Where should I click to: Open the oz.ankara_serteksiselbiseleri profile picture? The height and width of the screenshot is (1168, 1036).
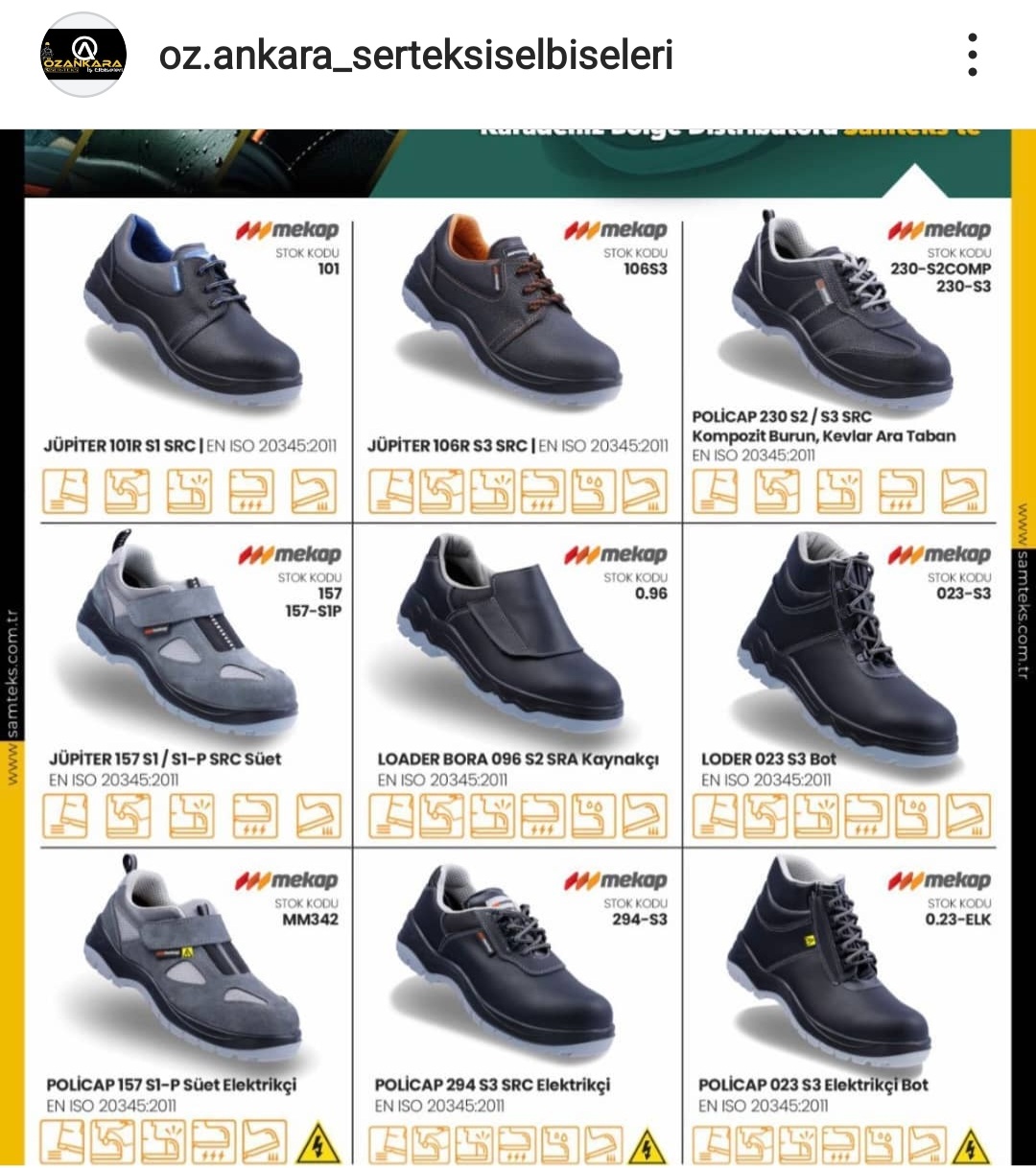[83, 55]
